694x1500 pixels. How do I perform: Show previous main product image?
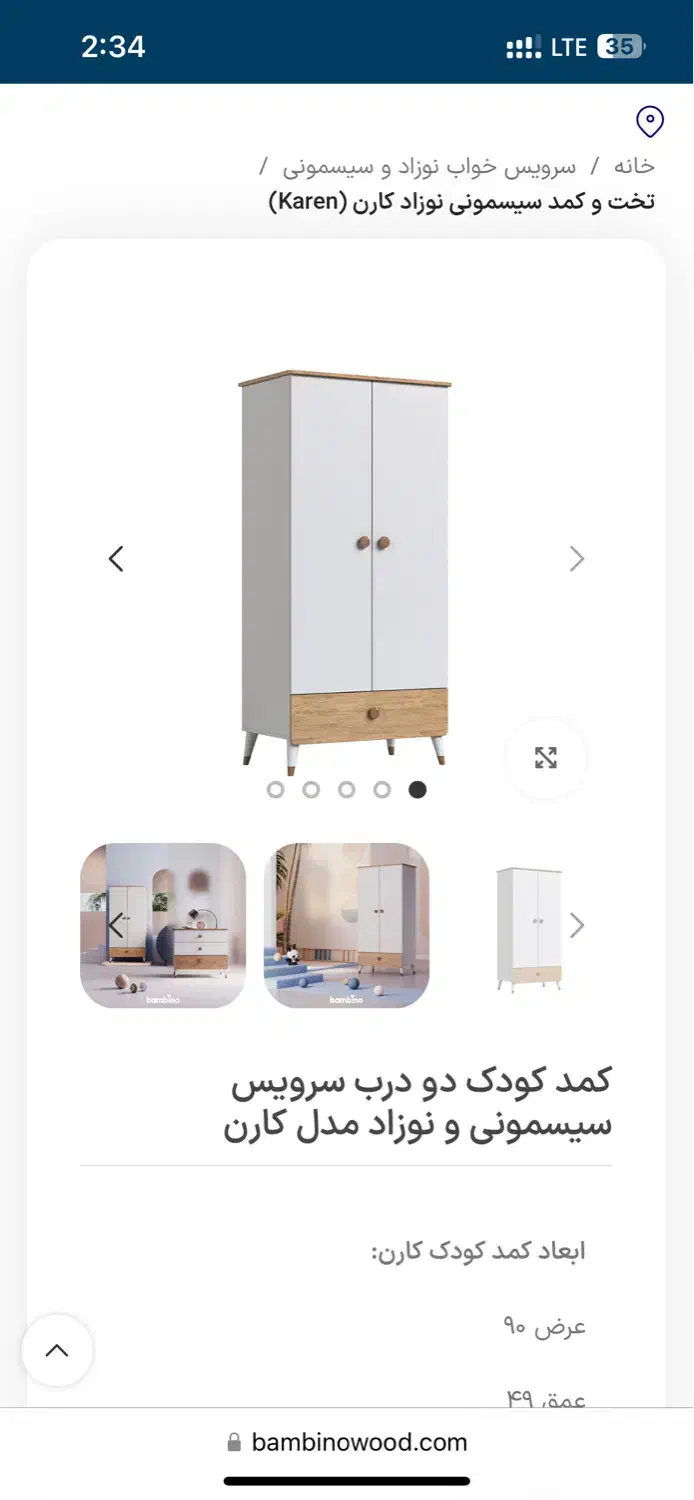[x=116, y=558]
